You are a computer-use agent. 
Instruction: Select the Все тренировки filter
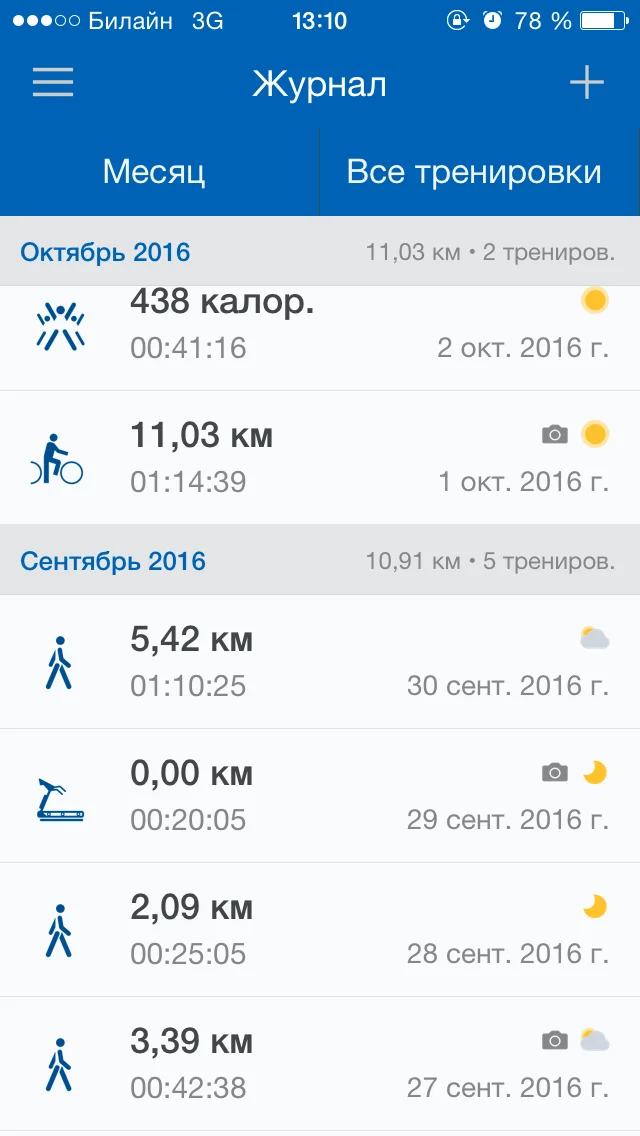point(474,172)
